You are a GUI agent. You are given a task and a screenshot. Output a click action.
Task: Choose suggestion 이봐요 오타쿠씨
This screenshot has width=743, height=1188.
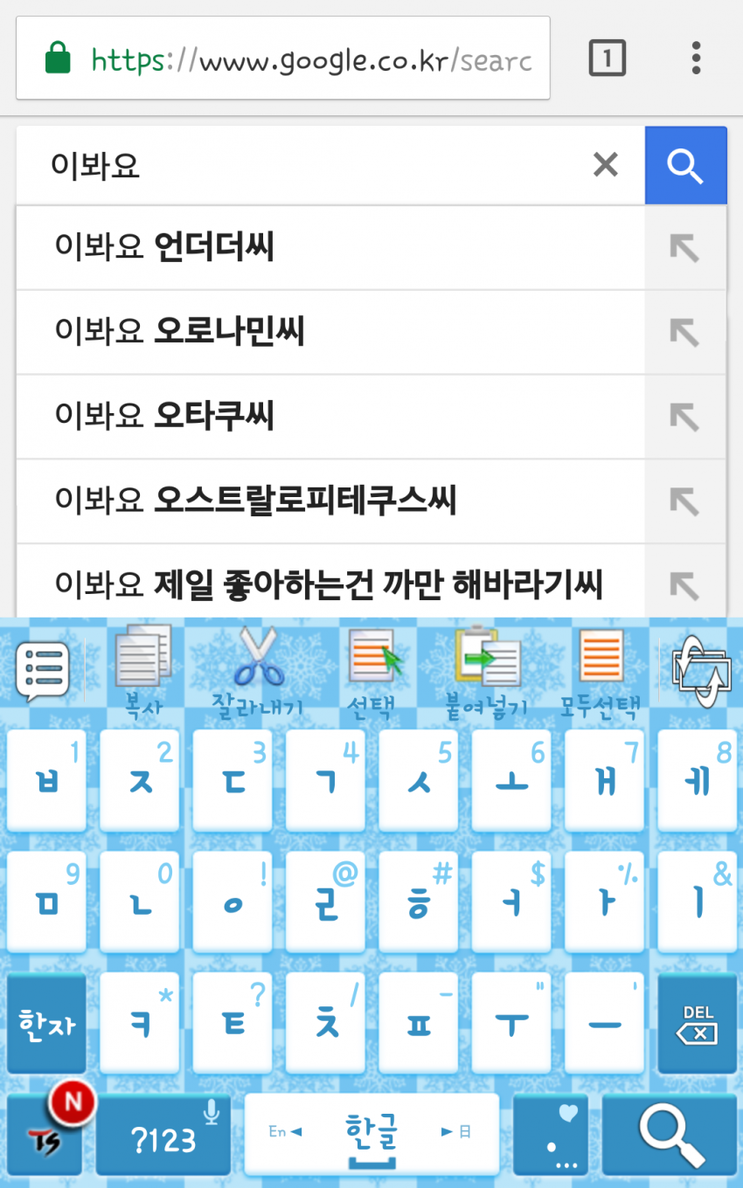[330, 417]
